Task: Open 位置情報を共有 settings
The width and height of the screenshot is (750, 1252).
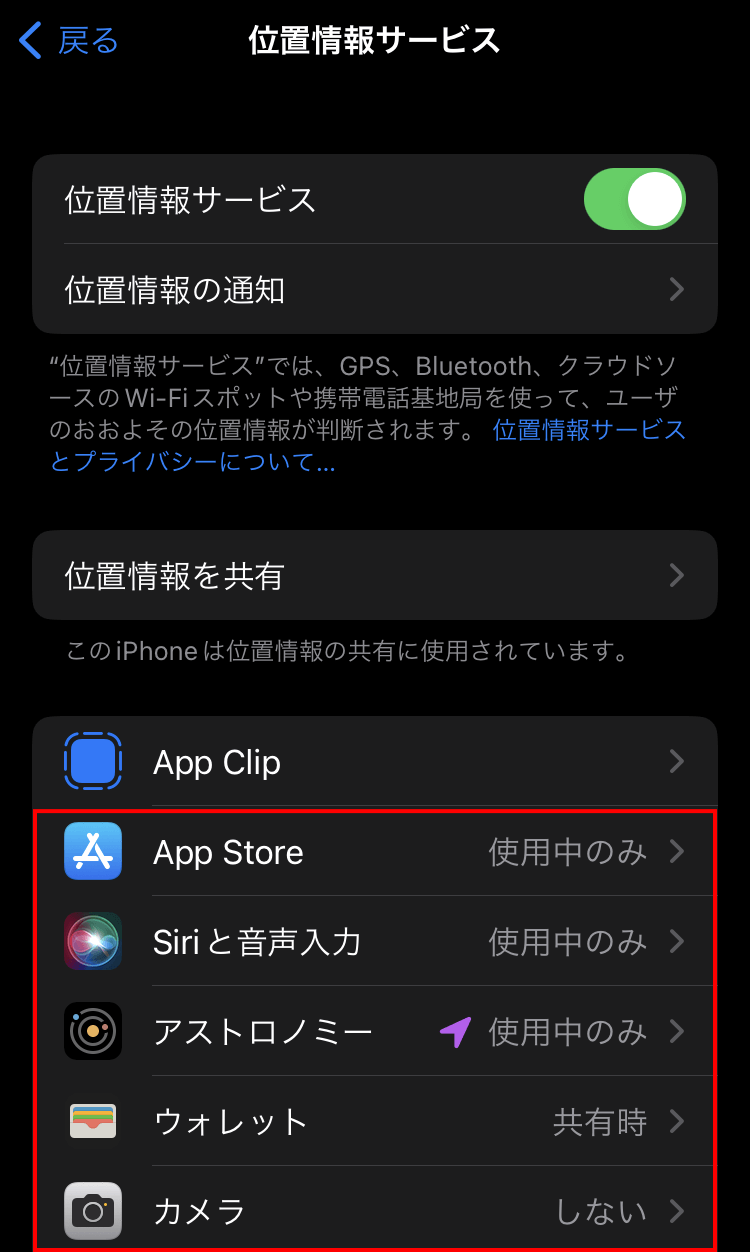Action: (x=375, y=575)
